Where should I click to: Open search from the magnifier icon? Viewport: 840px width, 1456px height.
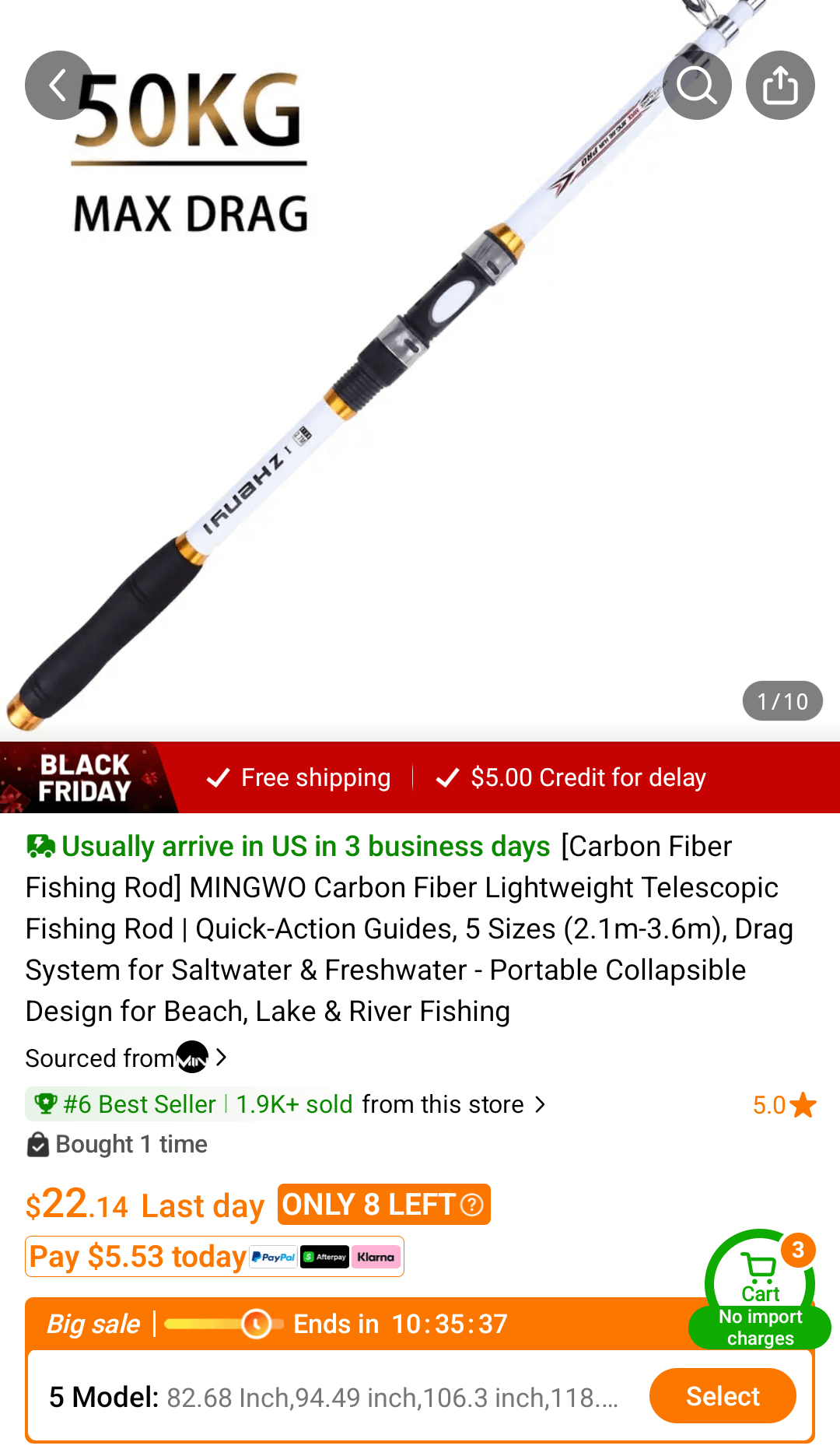pos(697,86)
